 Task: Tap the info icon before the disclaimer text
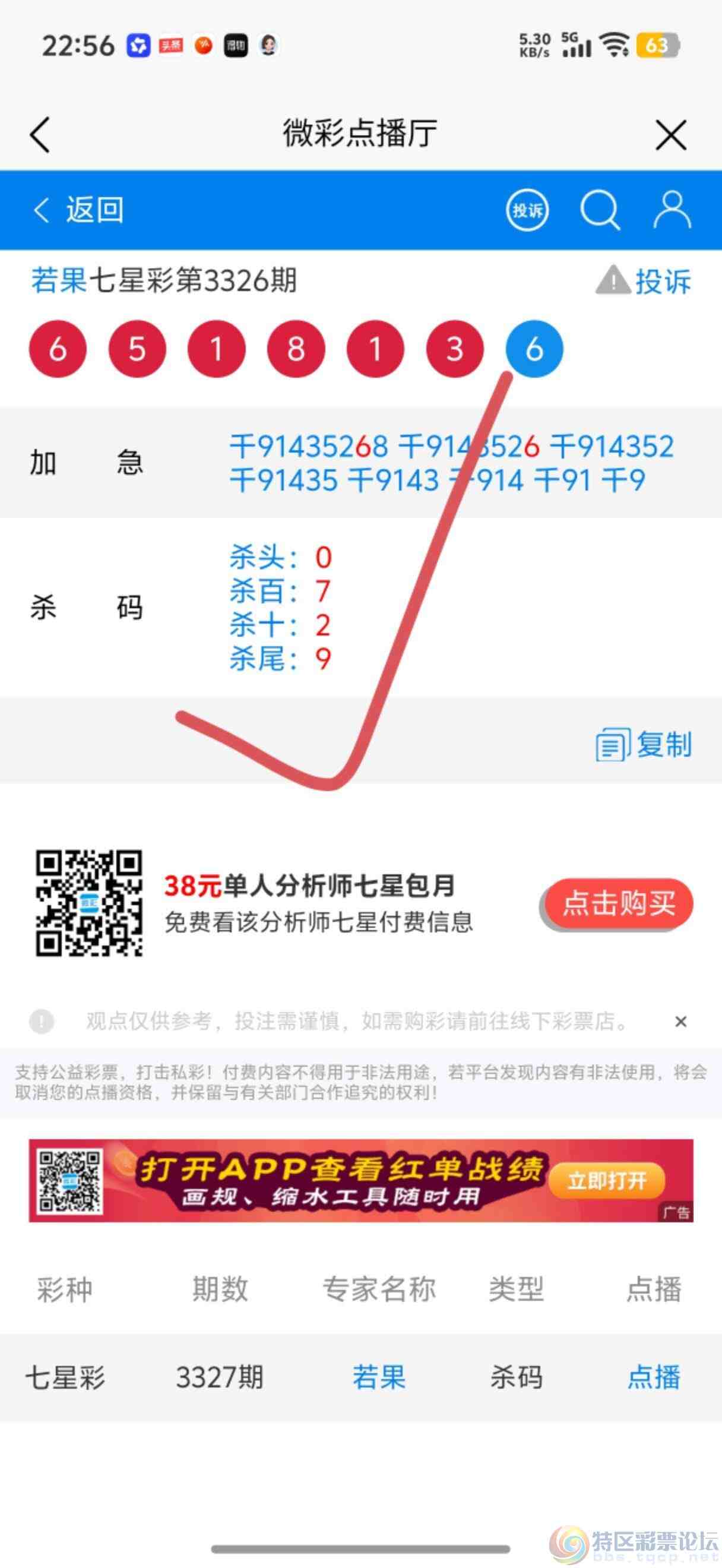41,1022
